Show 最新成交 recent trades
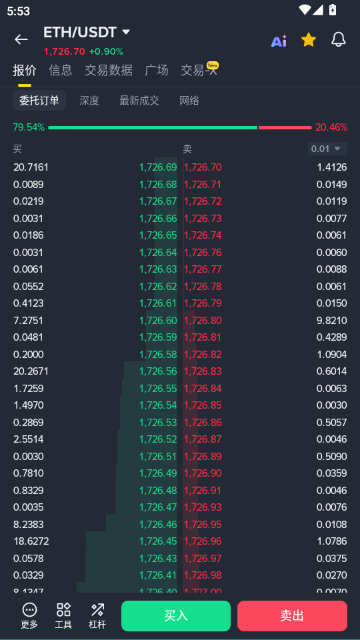The height and width of the screenshot is (640, 360). 139,101
